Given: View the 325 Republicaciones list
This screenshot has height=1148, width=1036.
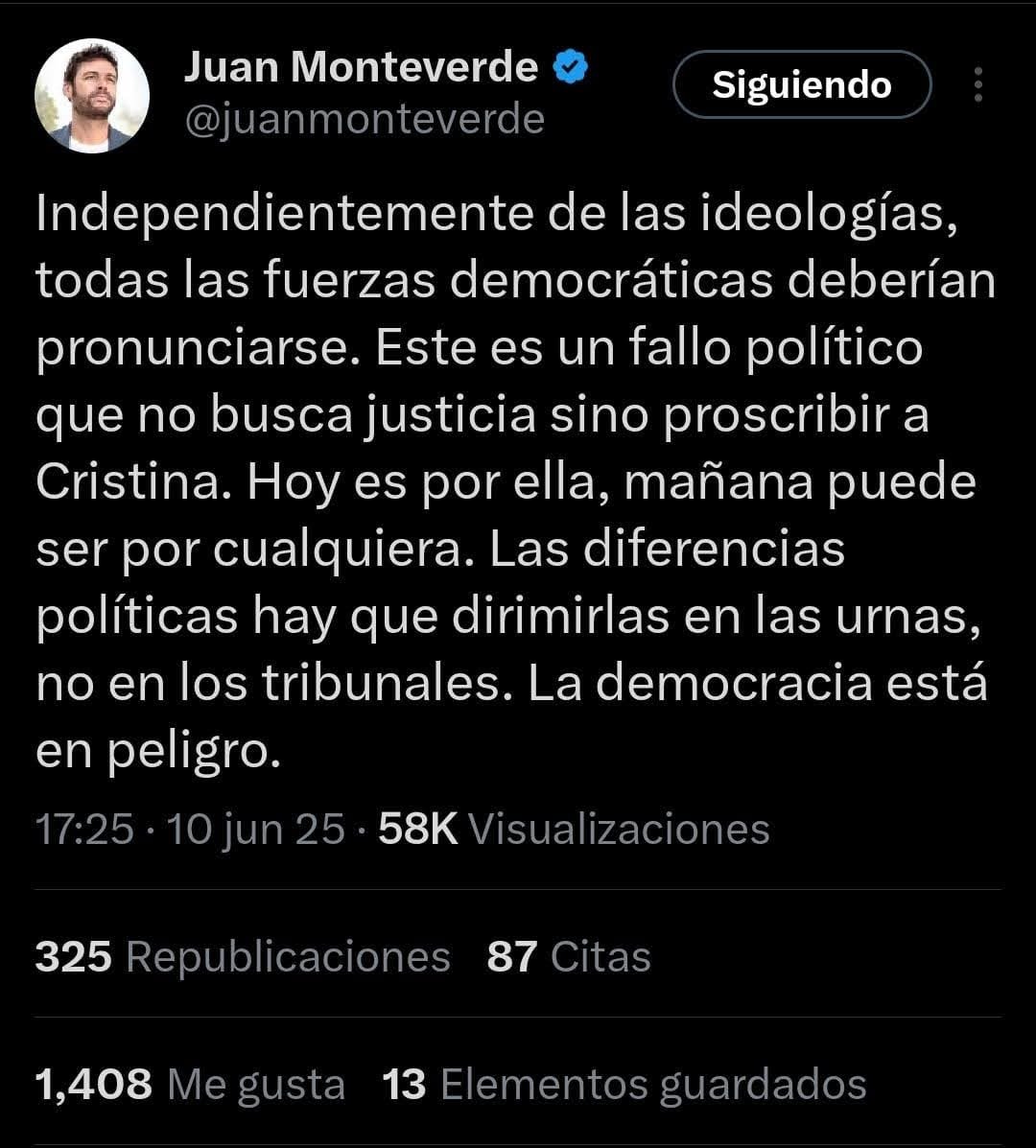Looking at the screenshot, I should coord(243,957).
